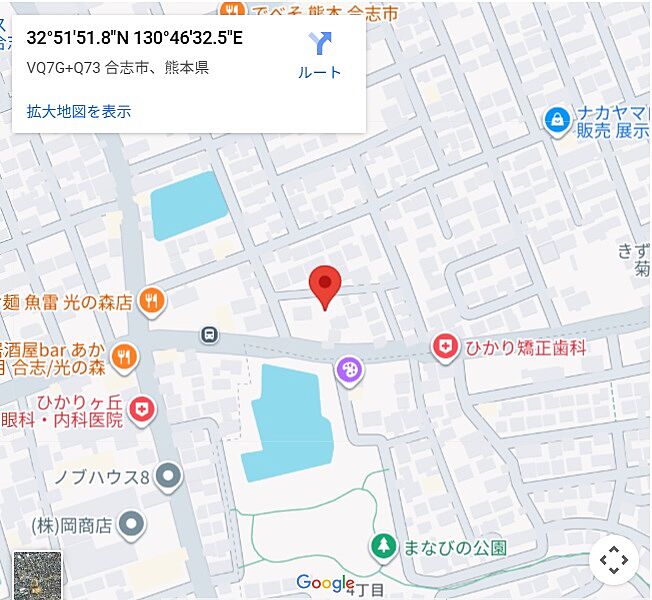Image resolution: width=652 pixels, height=600 pixels.
Task: Open the Google logo link
Action: pyautogui.click(x=325, y=583)
